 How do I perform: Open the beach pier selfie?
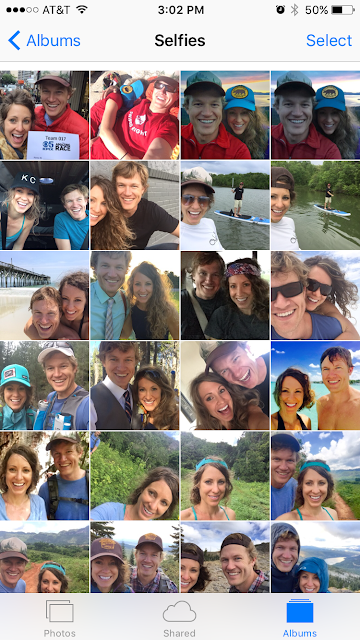pos(44,295)
